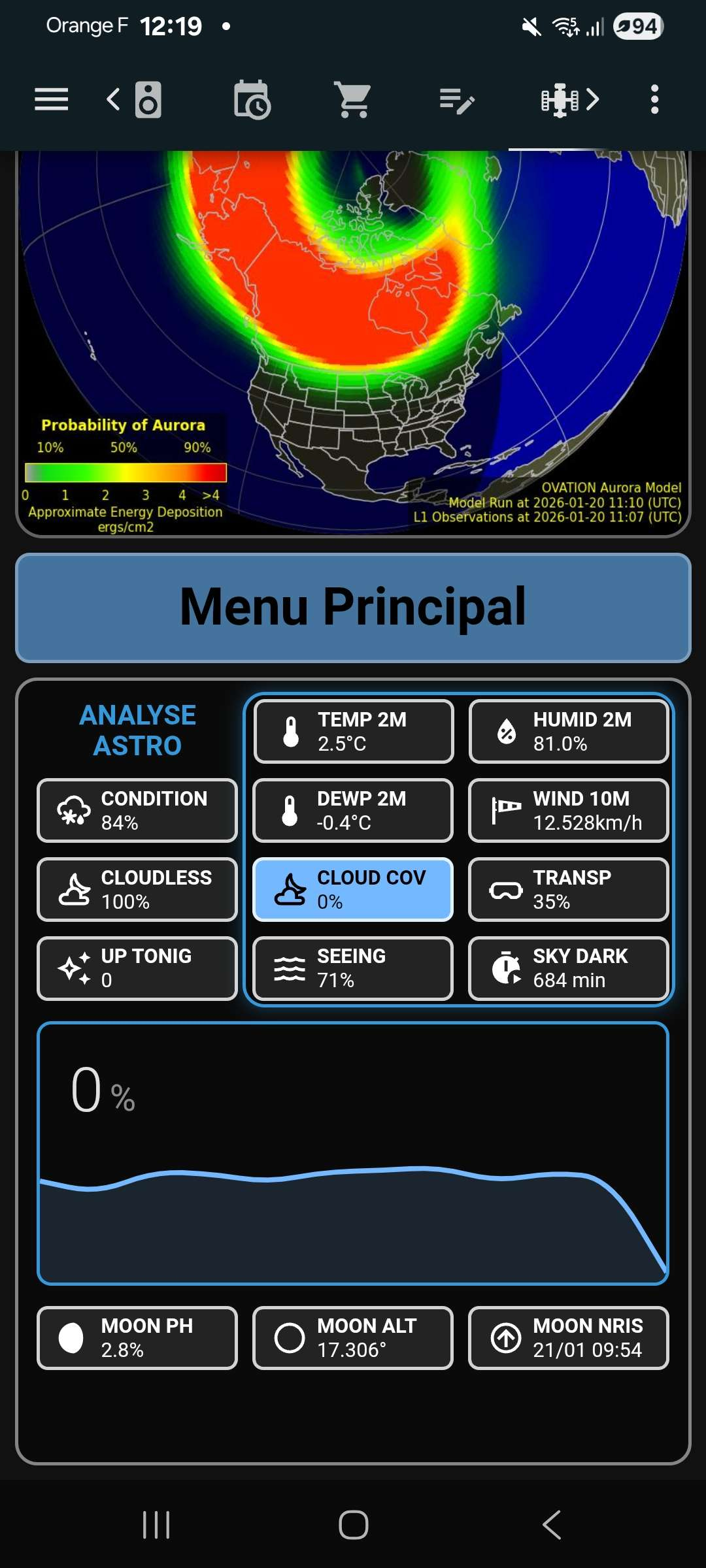This screenshot has height=1568, width=706.
Task: Select the SEEING 71% tile
Action: [x=353, y=968]
